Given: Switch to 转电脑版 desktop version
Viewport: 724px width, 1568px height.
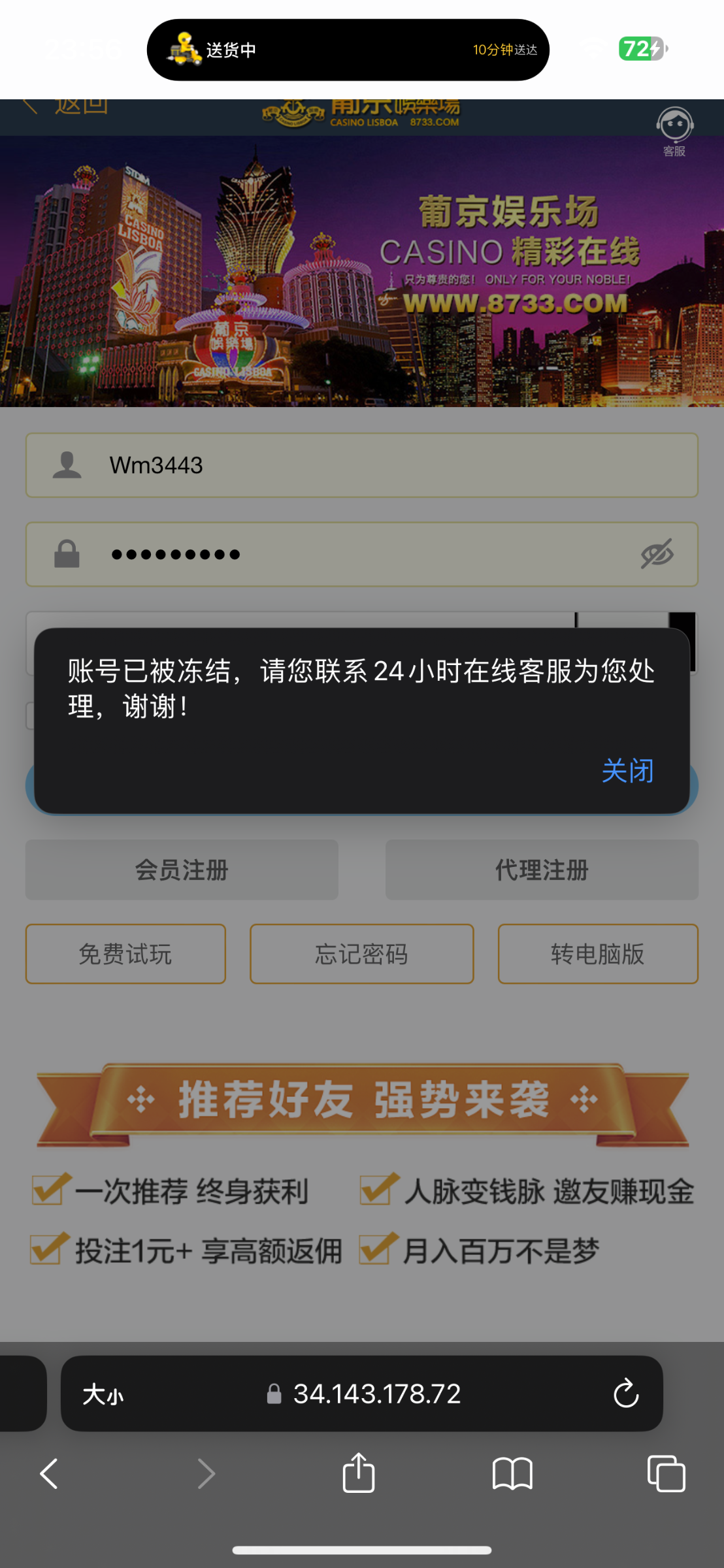Looking at the screenshot, I should pos(598,954).
